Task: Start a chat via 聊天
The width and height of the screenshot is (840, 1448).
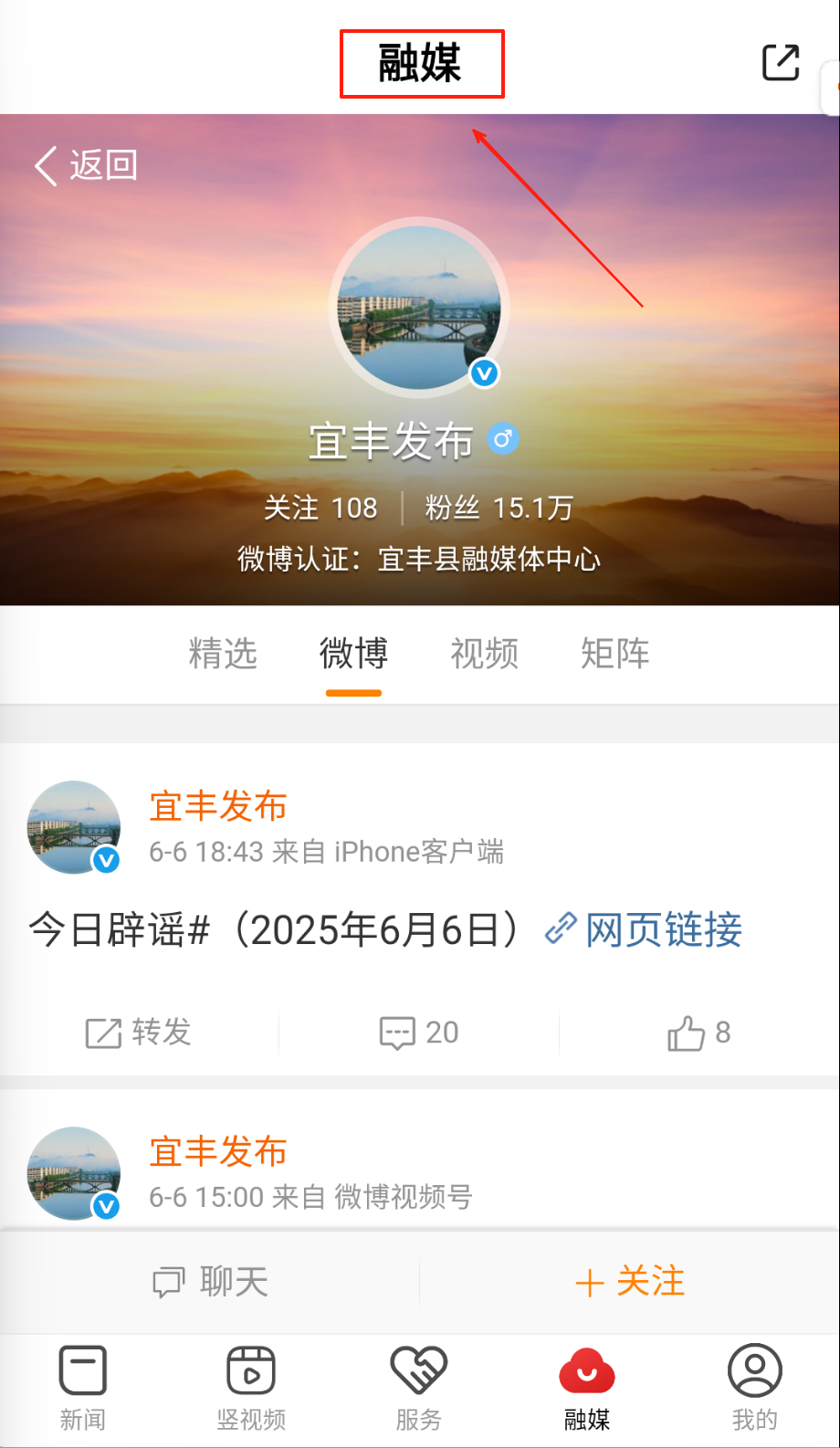Action: (x=211, y=1282)
